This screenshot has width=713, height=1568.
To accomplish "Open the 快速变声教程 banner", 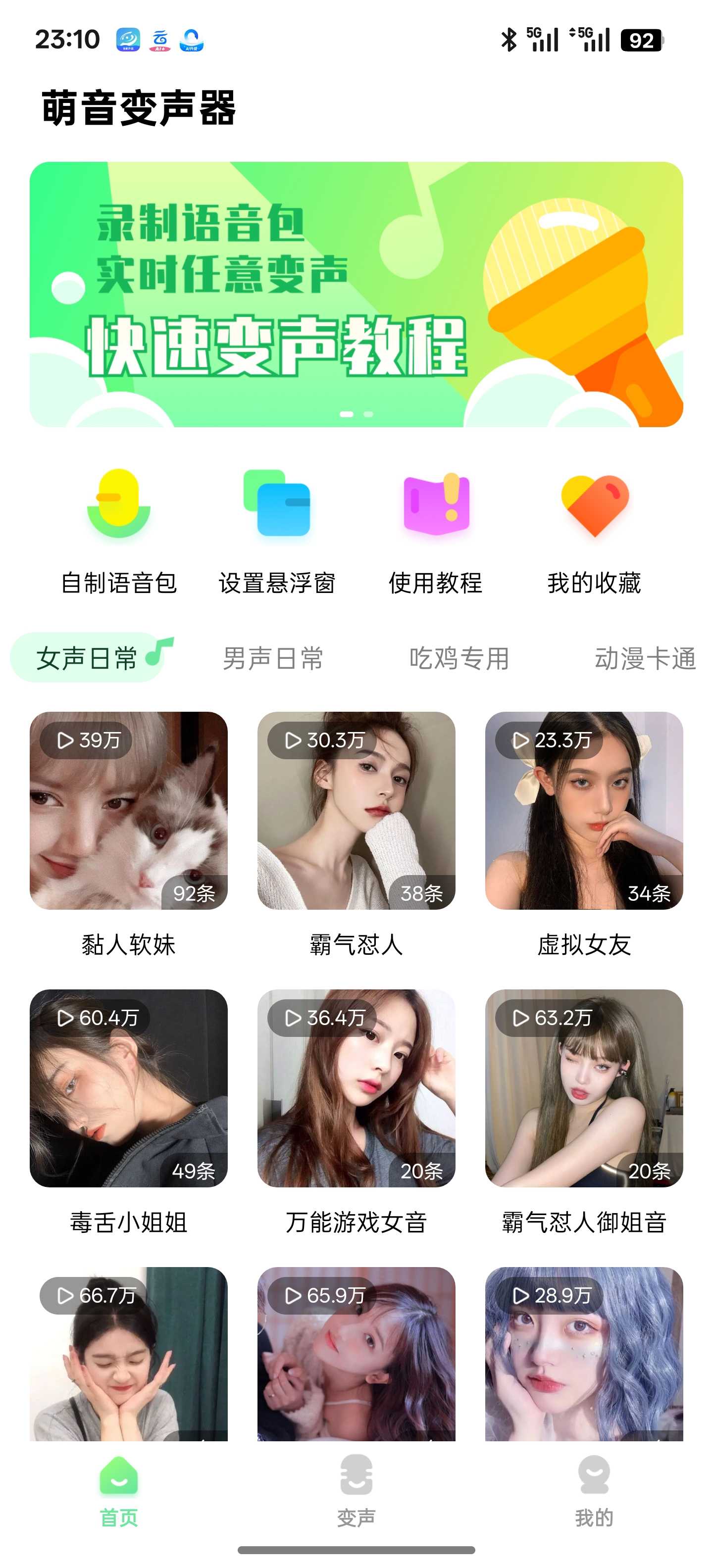I will pos(356,294).
